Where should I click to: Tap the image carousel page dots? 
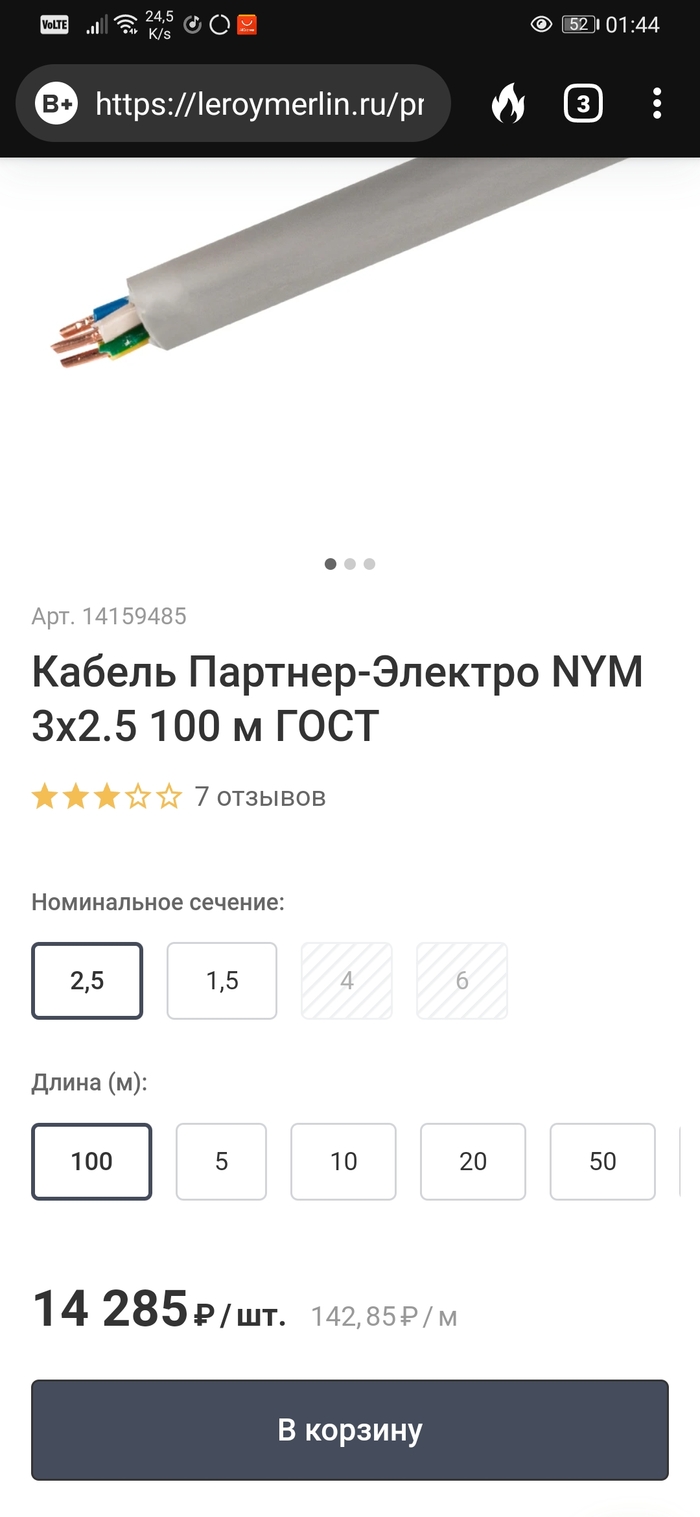click(x=350, y=564)
